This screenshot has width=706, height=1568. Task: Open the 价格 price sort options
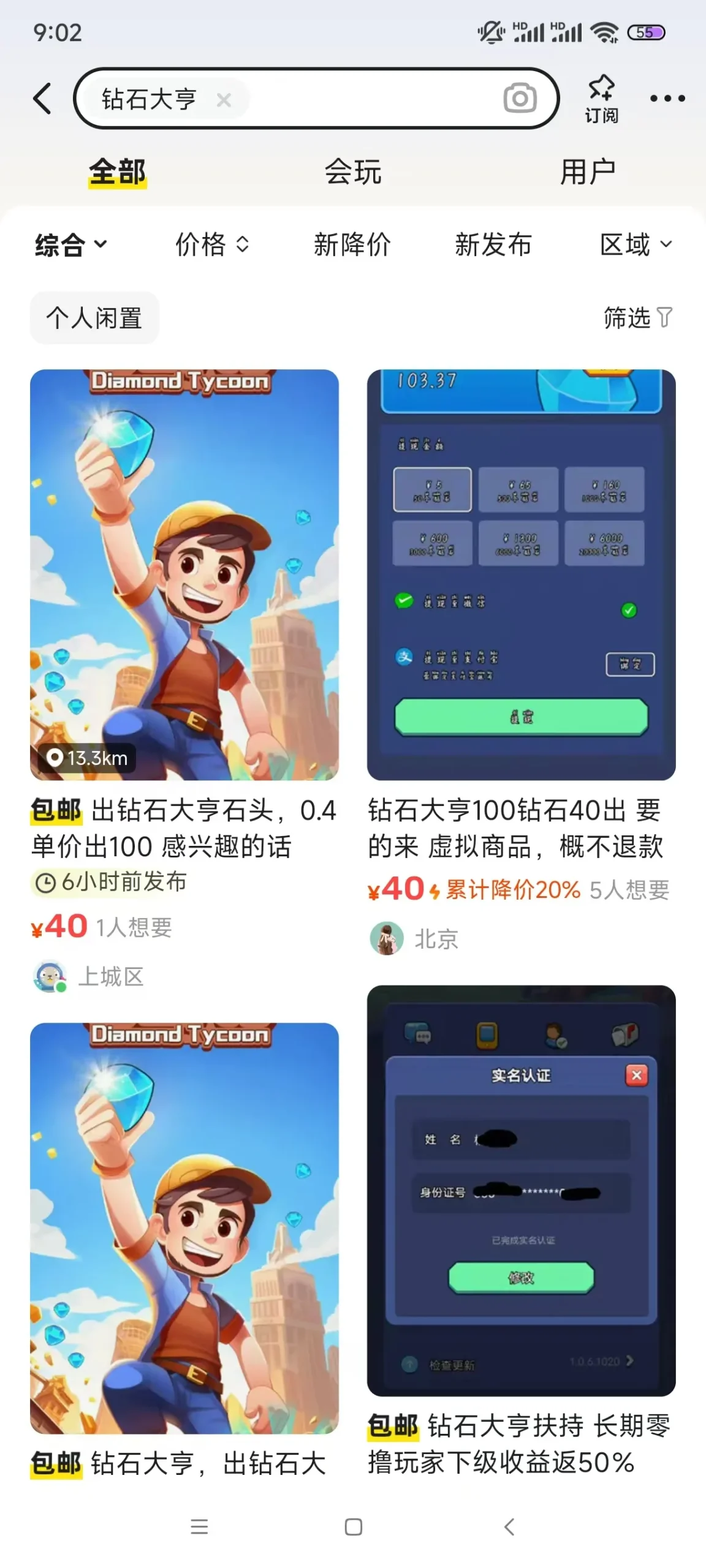(211, 245)
